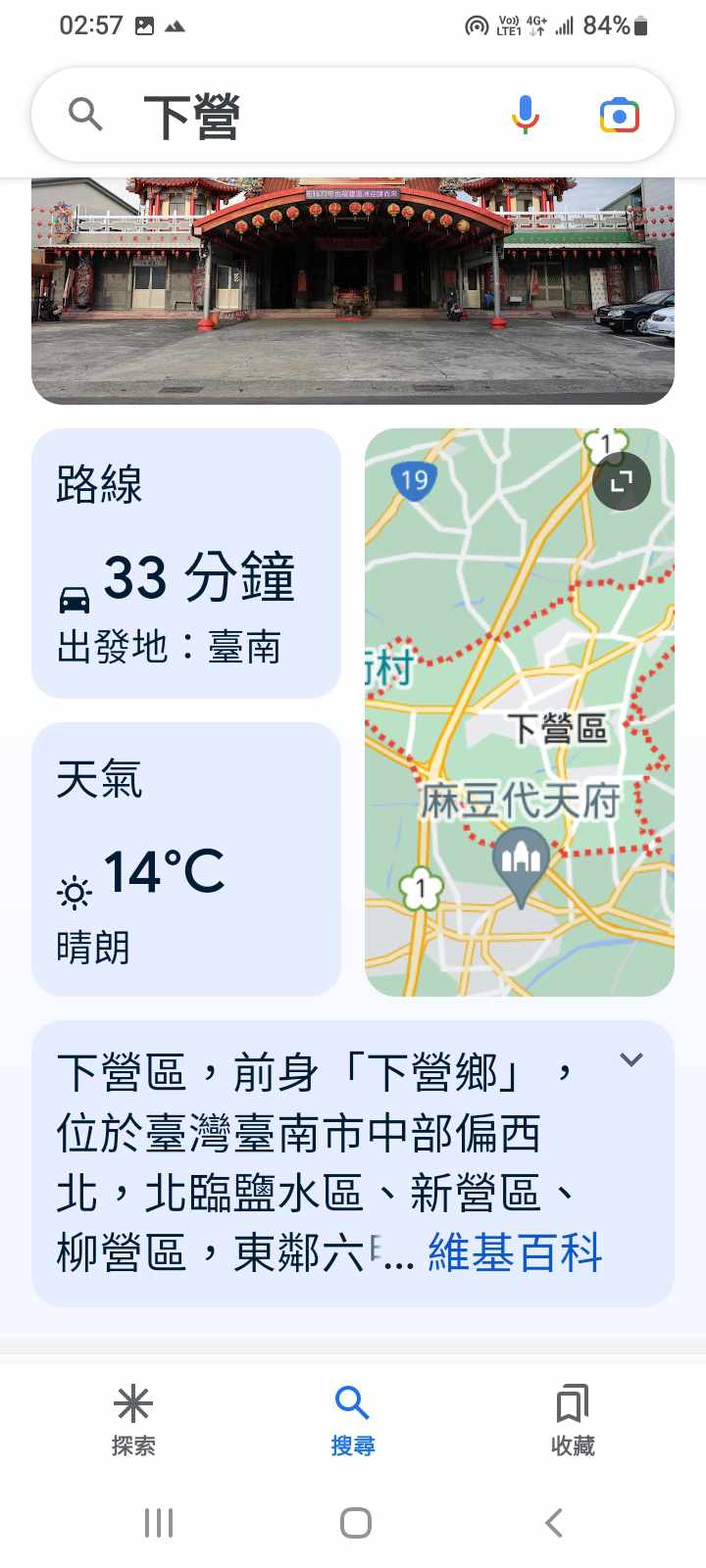Expand the map to full screen
The height and width of the screenshot is (1568, 706).
622,481
